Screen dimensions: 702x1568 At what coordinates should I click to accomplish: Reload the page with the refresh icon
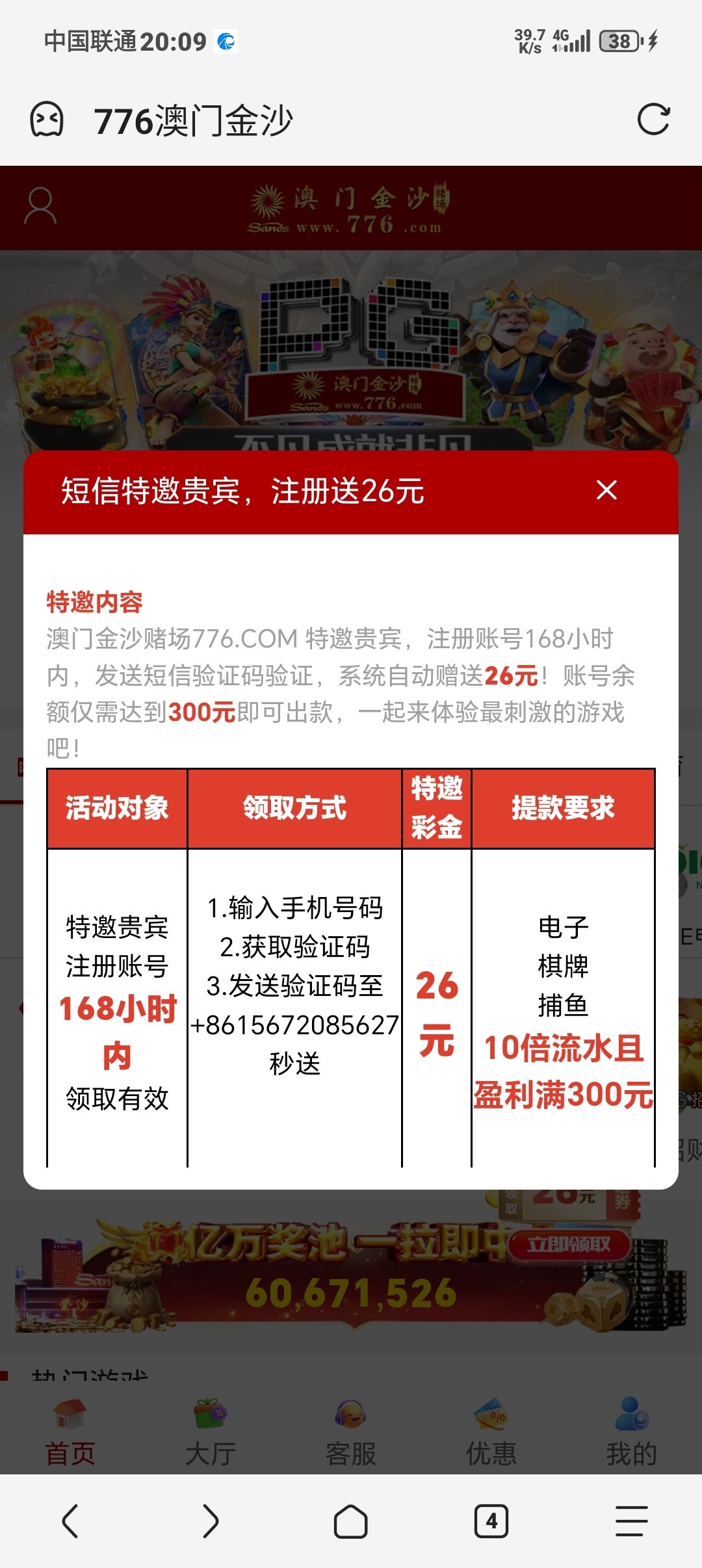653,120
